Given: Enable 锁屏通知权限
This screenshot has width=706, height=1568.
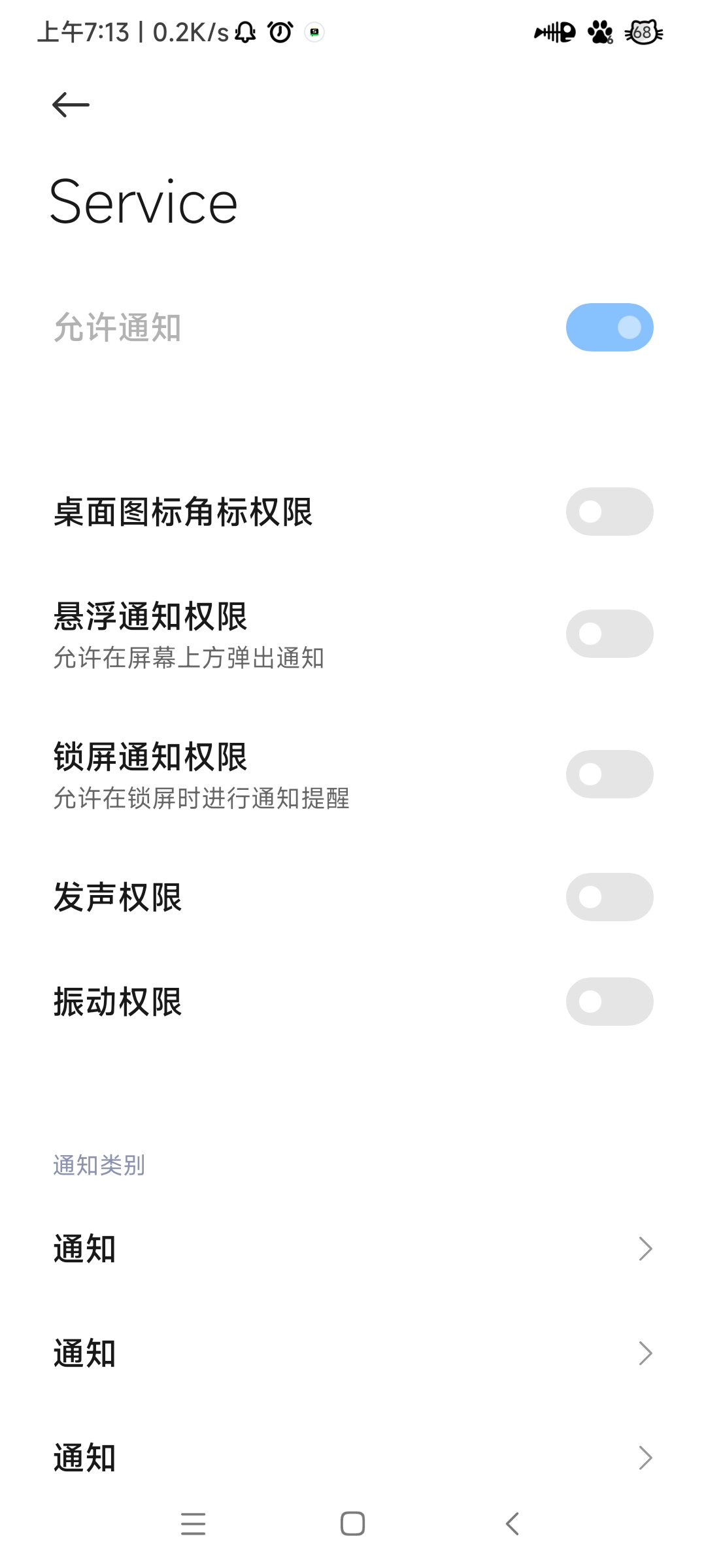Looking at the screenshot, I should [609, 774].
